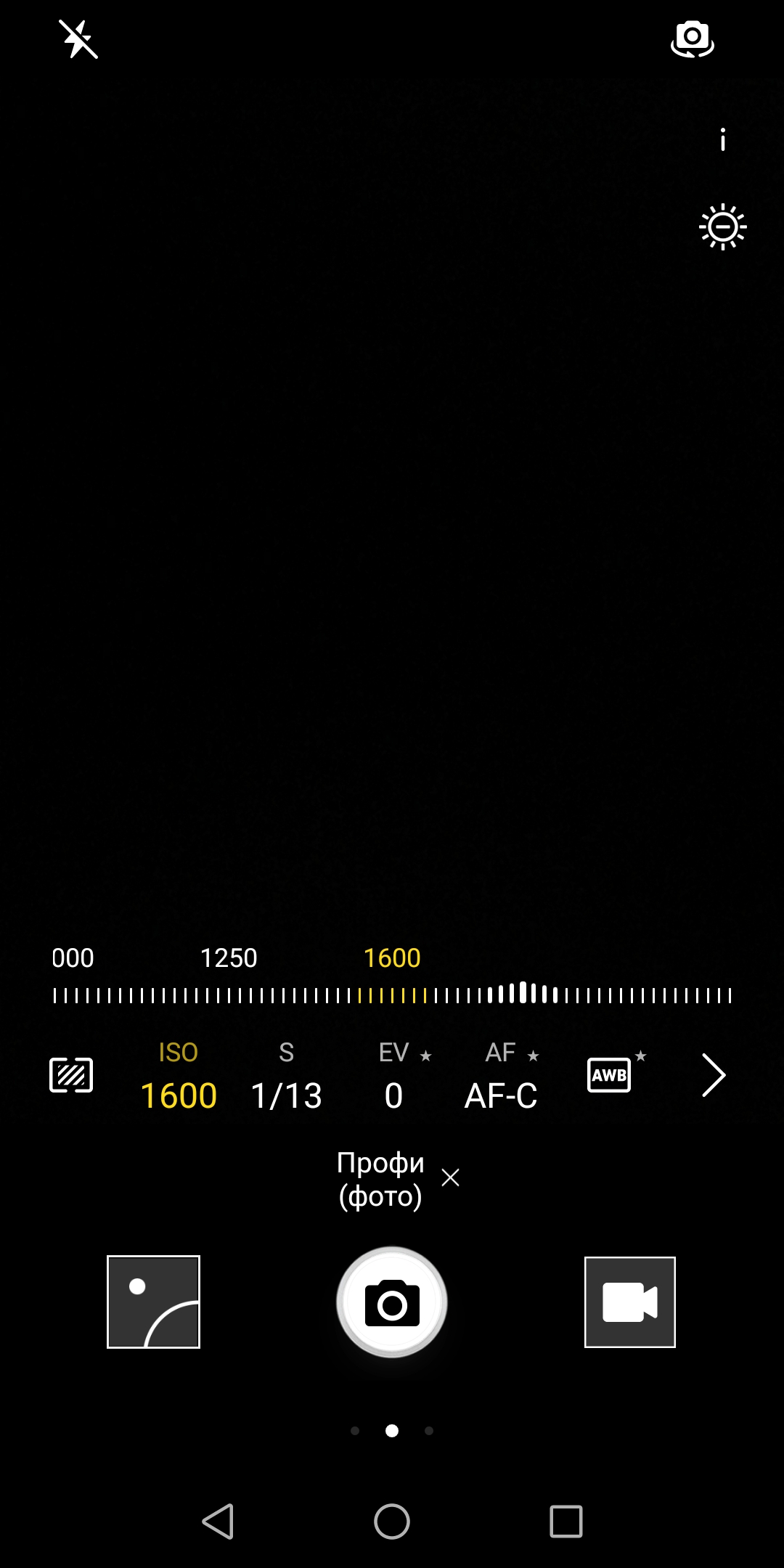Open the metering mode icon
Image resolution: width=784 pixels, height=1568 pixels.
click(71, 1075)
